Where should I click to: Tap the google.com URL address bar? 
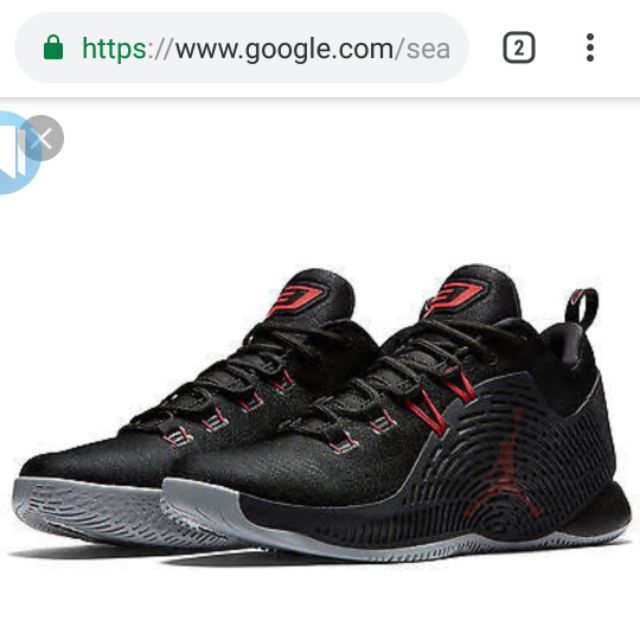click(242, 48)
